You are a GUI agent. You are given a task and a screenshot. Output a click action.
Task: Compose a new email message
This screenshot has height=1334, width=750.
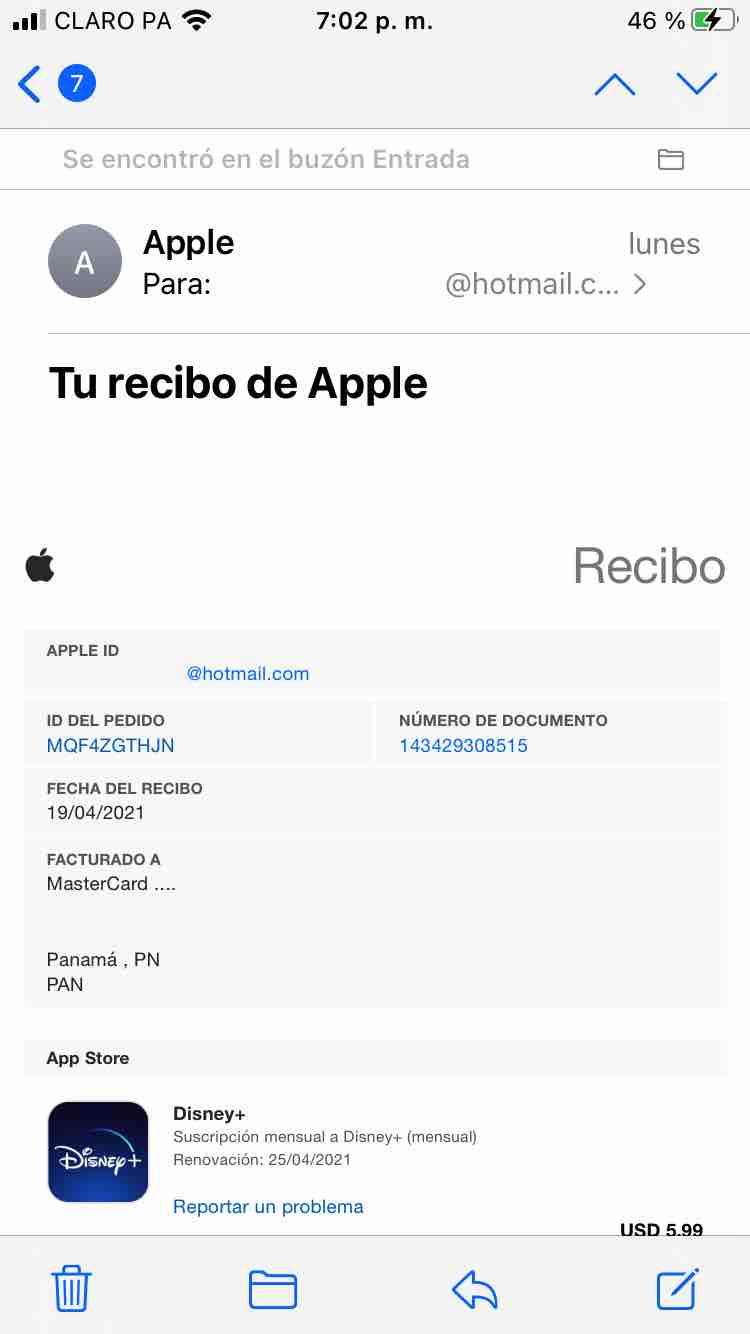(x=677, y=1288)
